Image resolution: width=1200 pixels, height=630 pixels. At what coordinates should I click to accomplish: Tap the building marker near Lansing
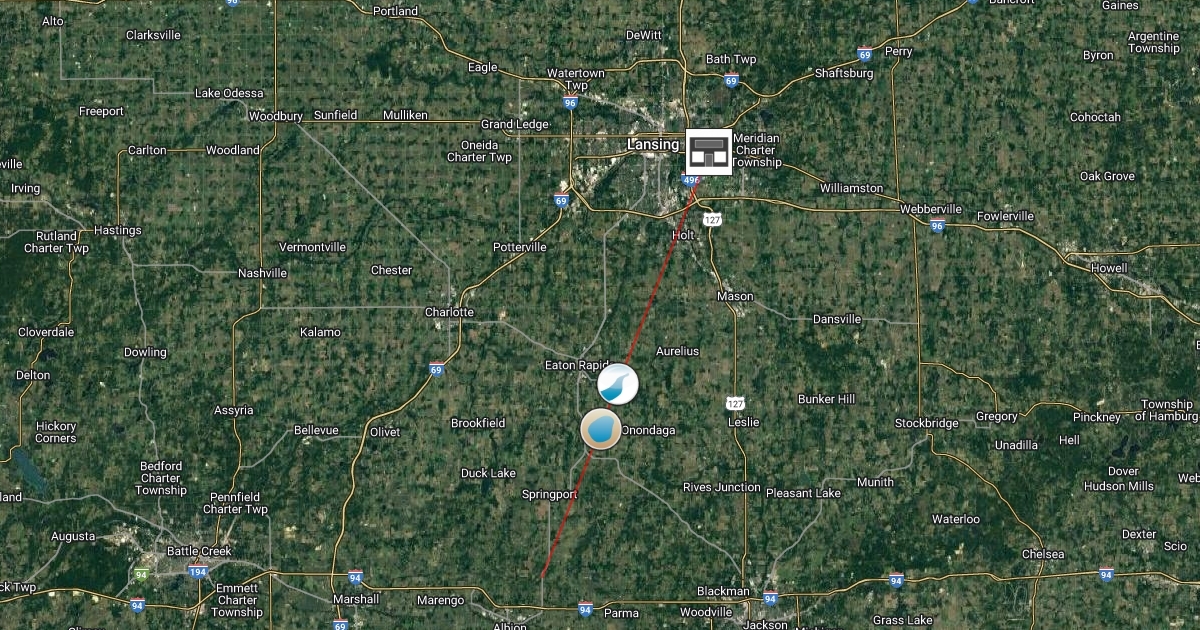pos(709,152)
